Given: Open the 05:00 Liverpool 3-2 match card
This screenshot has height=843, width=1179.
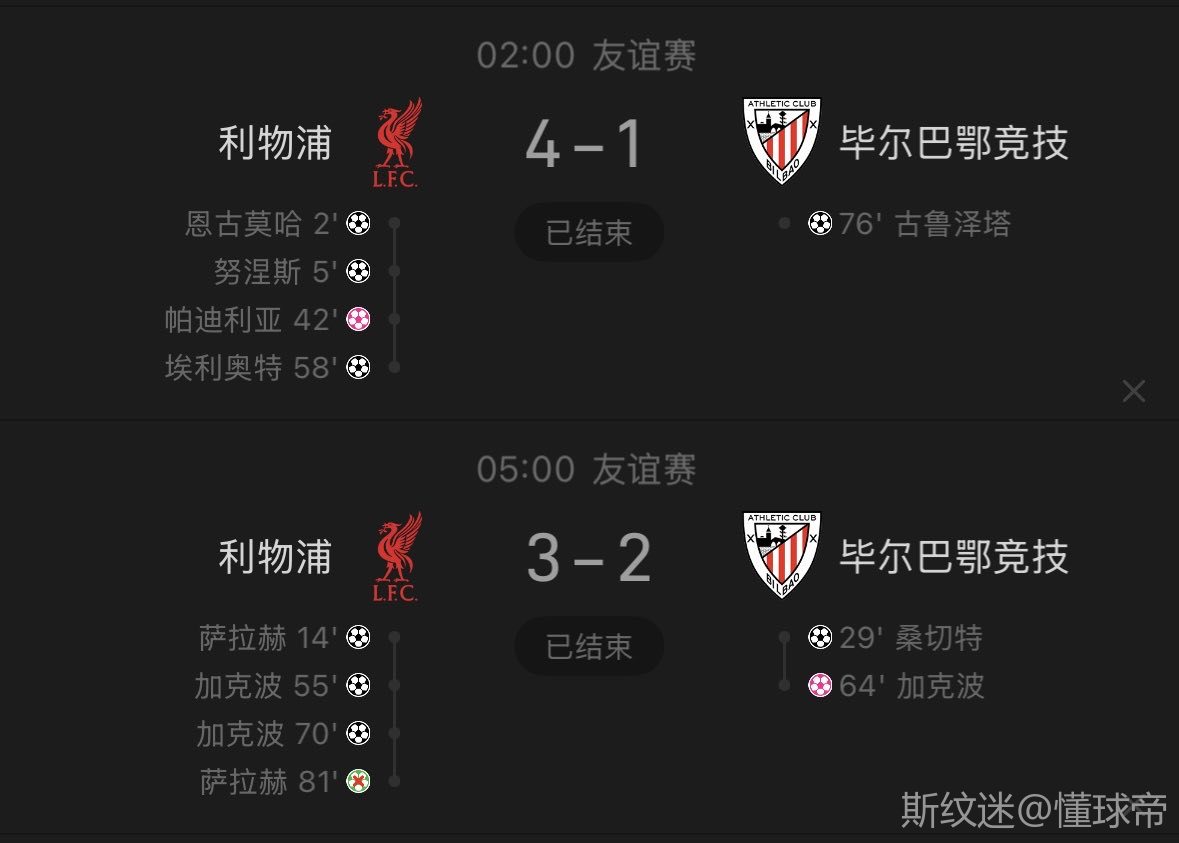Looking at the screenshot, I should click(x=588, y=558).
